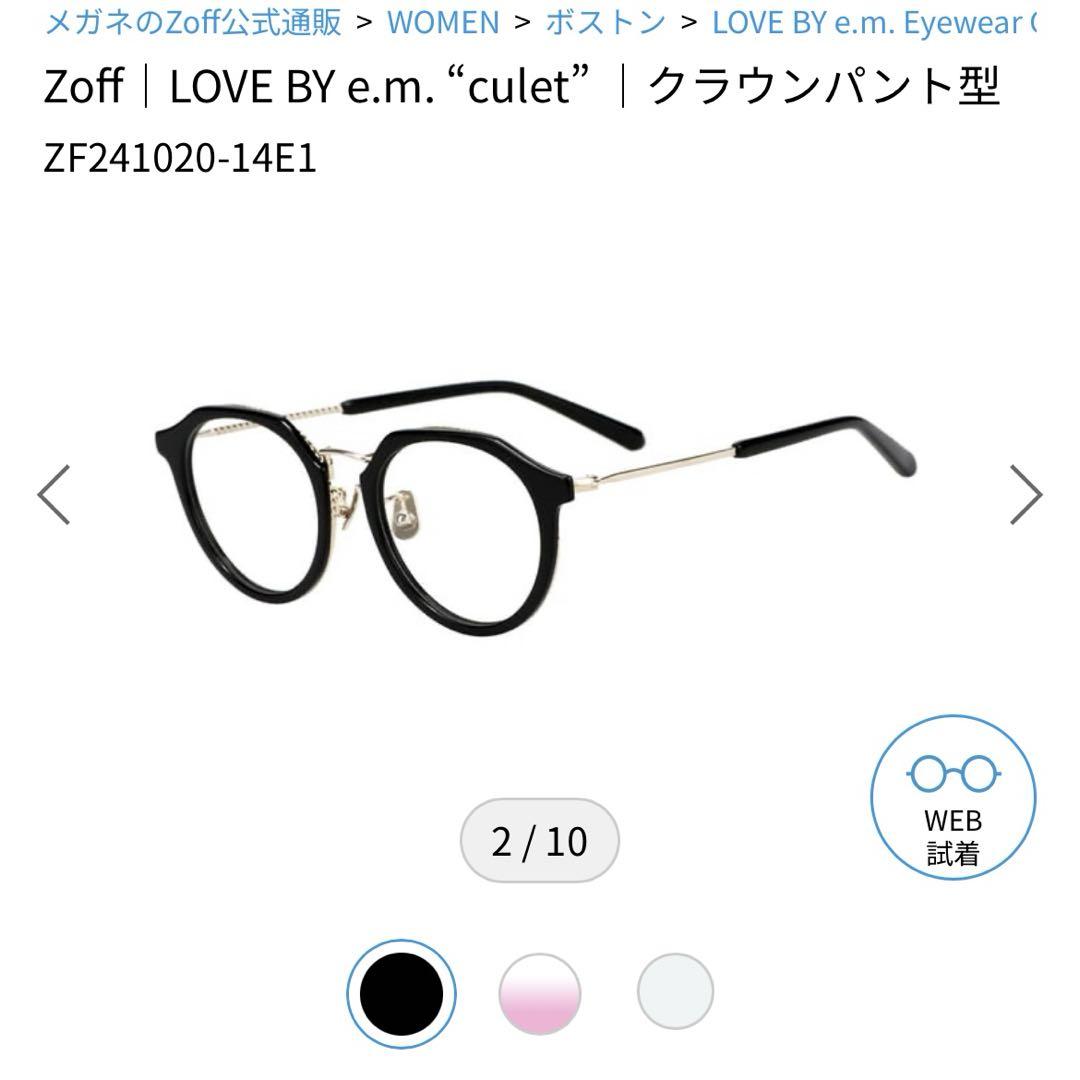1080x1080 pixels.
Task: Show the next product image
Action: [x=1024, y=494]
